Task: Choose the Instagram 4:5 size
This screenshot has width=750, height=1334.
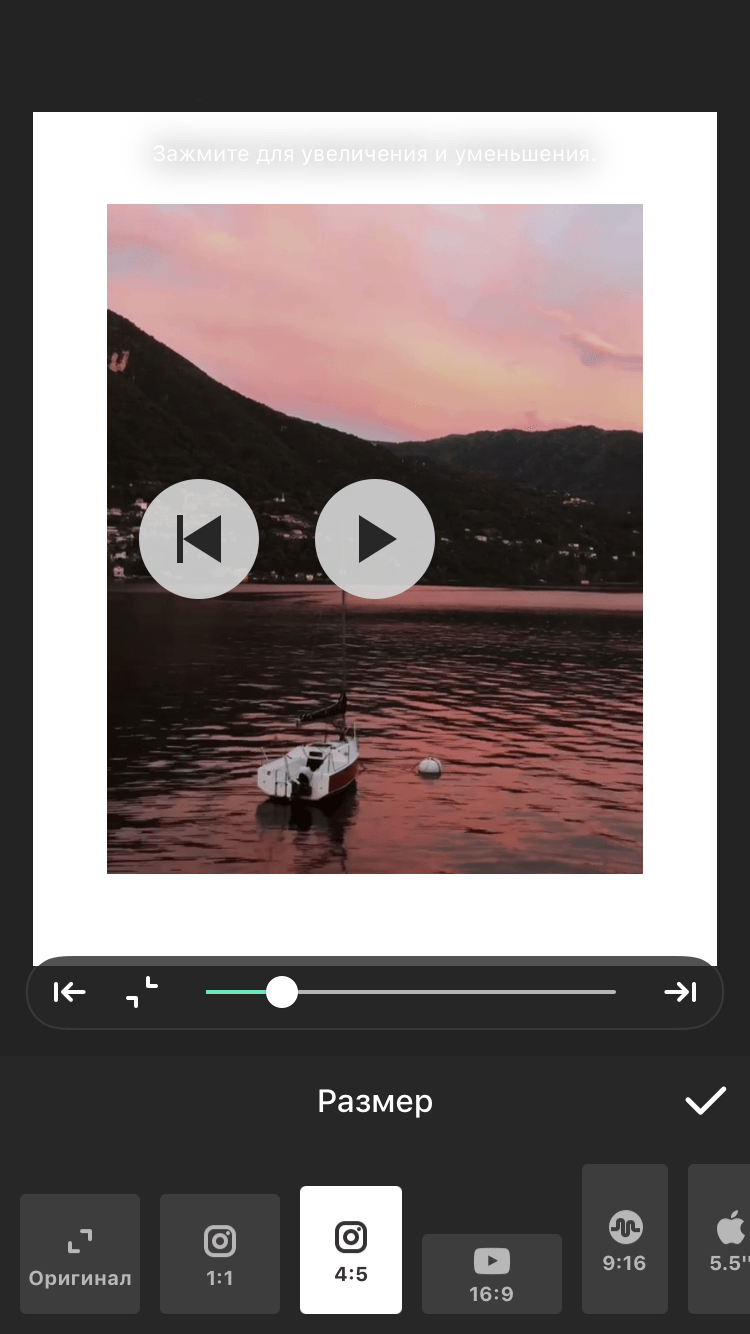Action: [351, 1250]
